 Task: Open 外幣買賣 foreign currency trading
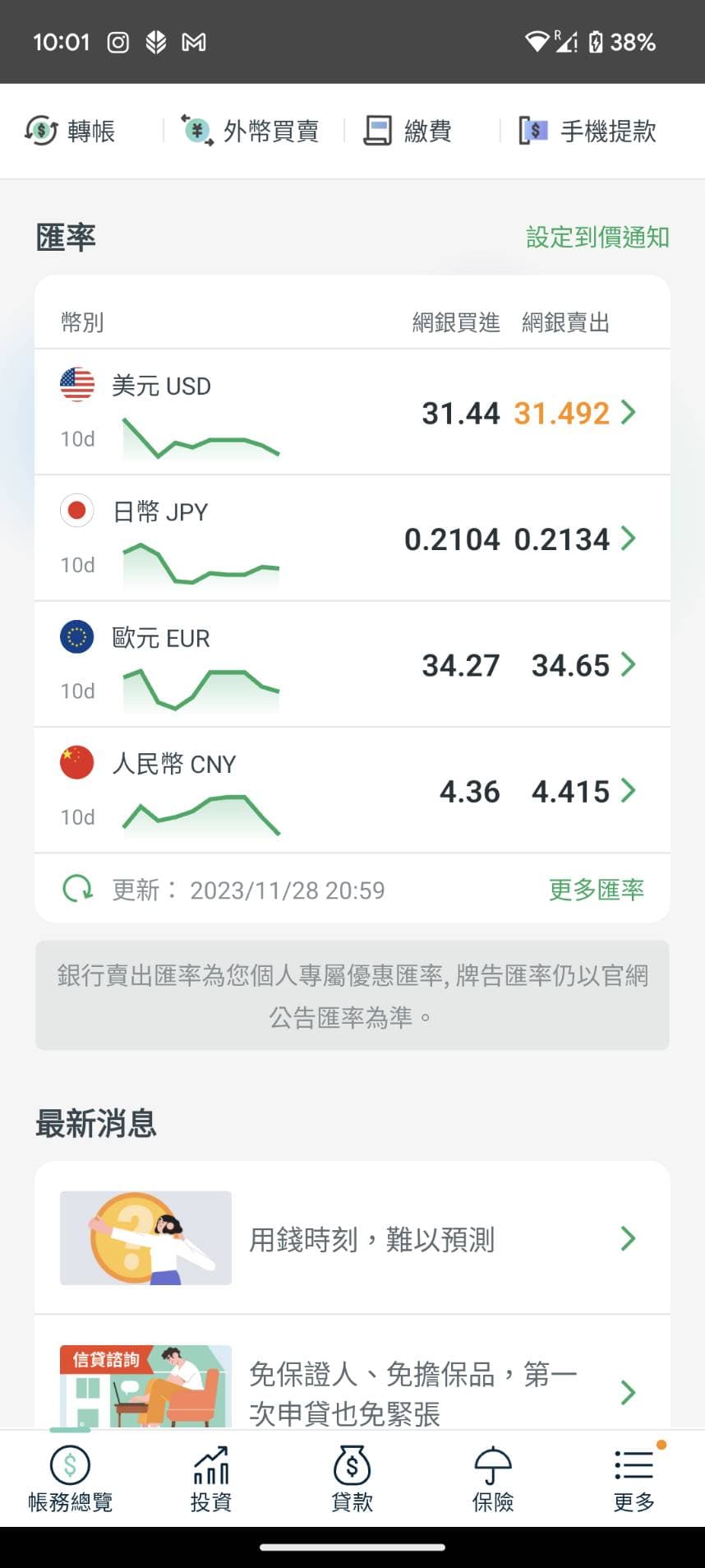[196, 131]
